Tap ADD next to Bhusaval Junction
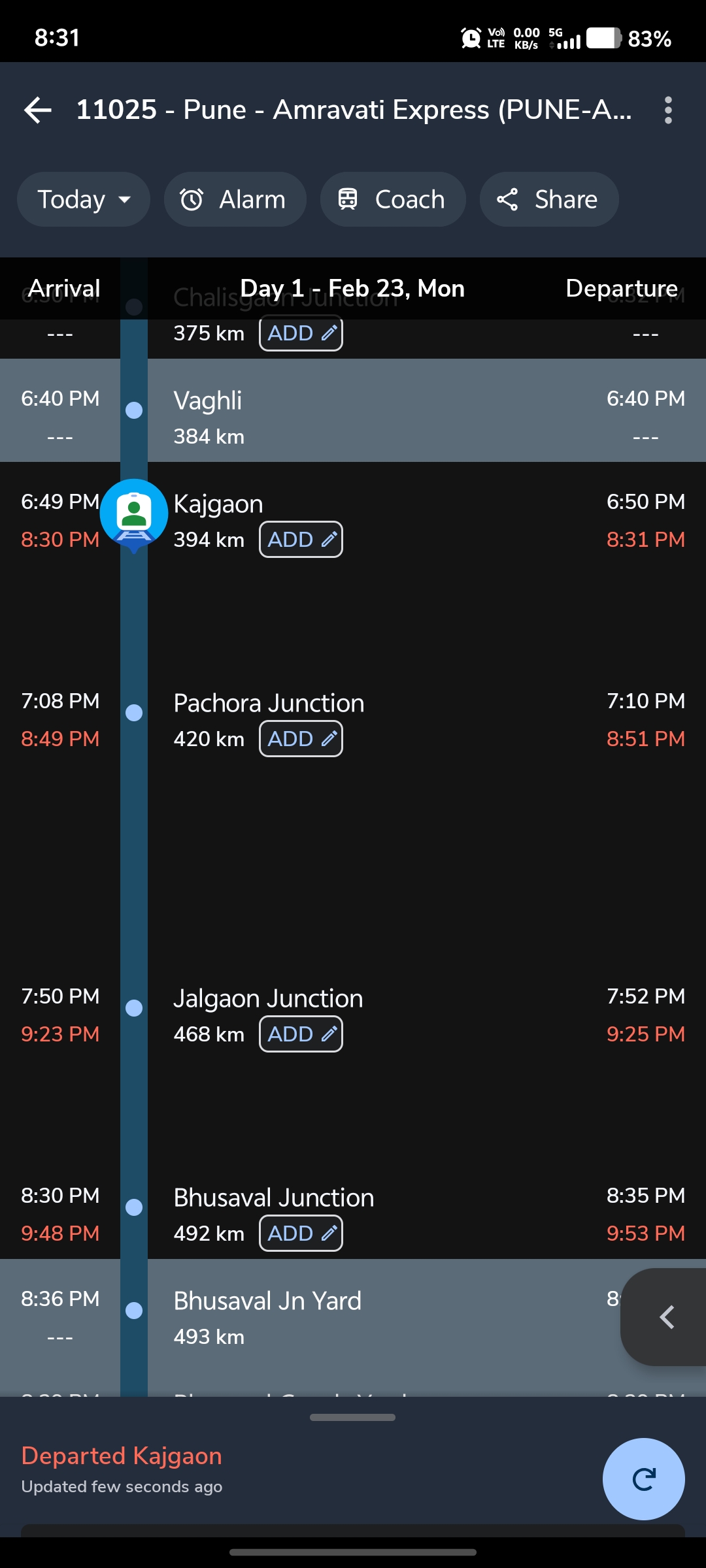This screenshot has width=706, height=1568. point(300,1233)
